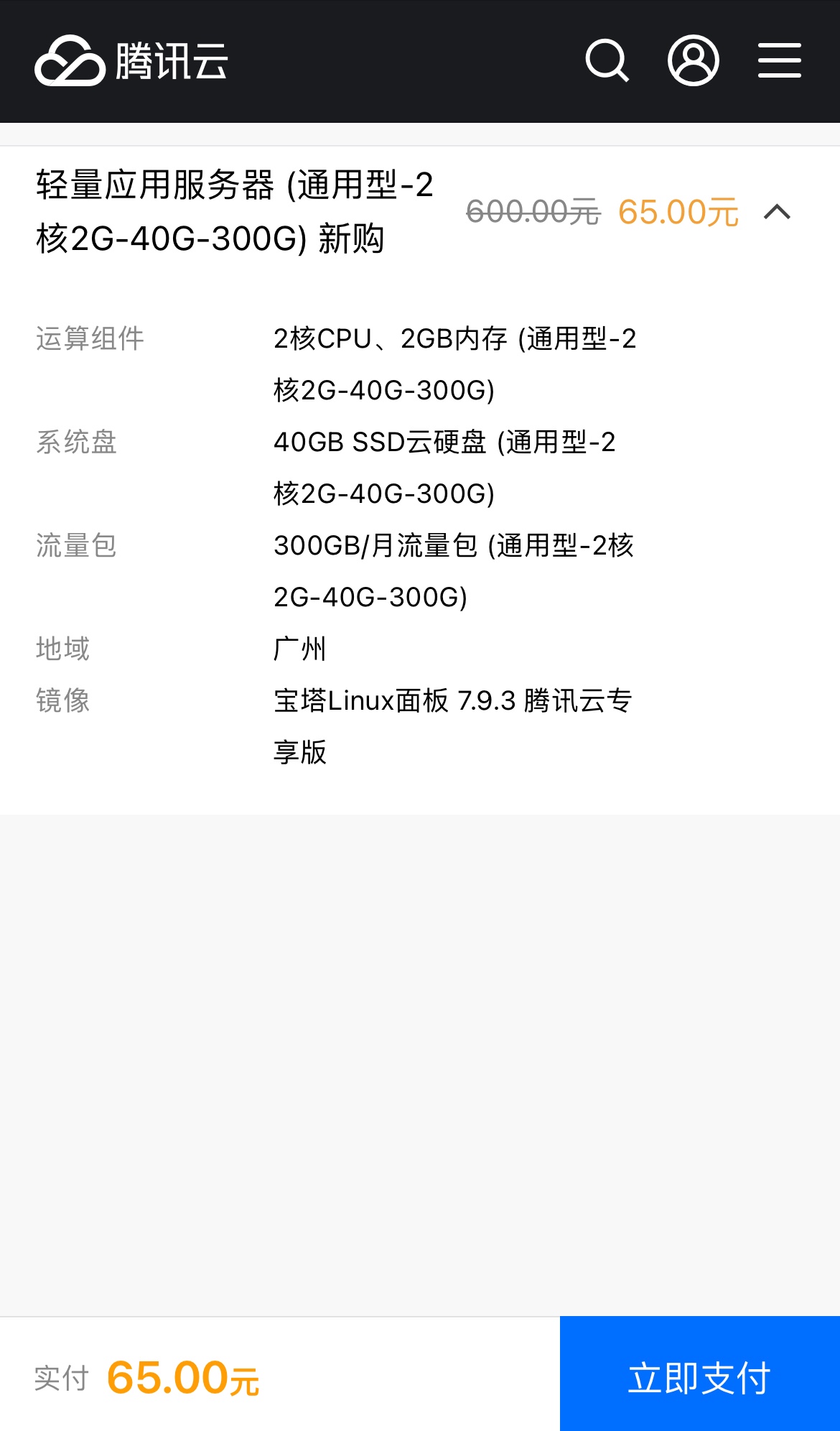Tap 立即支付 to pay now
The height and width of the screenshot is (1431, 840).
pos(699,1375)
